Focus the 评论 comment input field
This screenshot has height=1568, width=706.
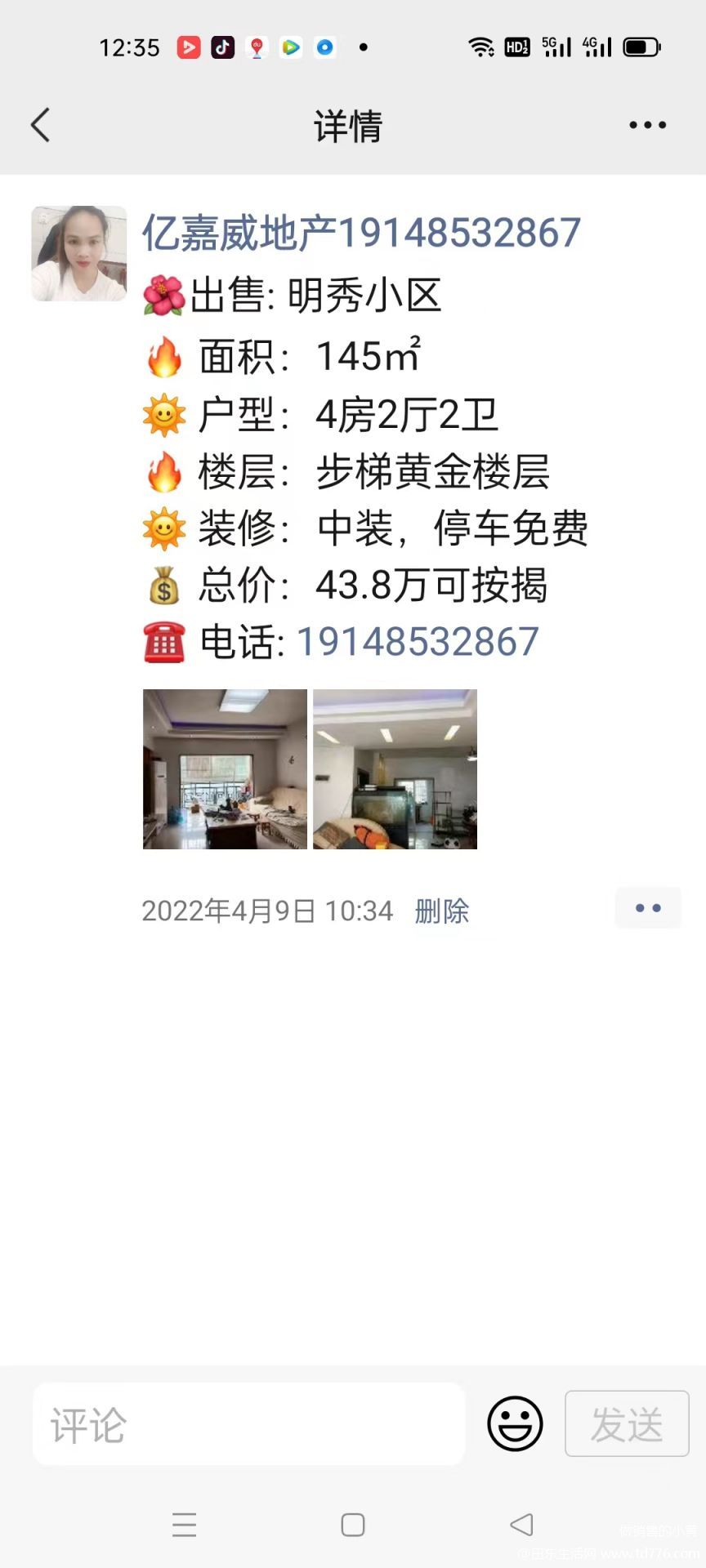coord(249,1424)
